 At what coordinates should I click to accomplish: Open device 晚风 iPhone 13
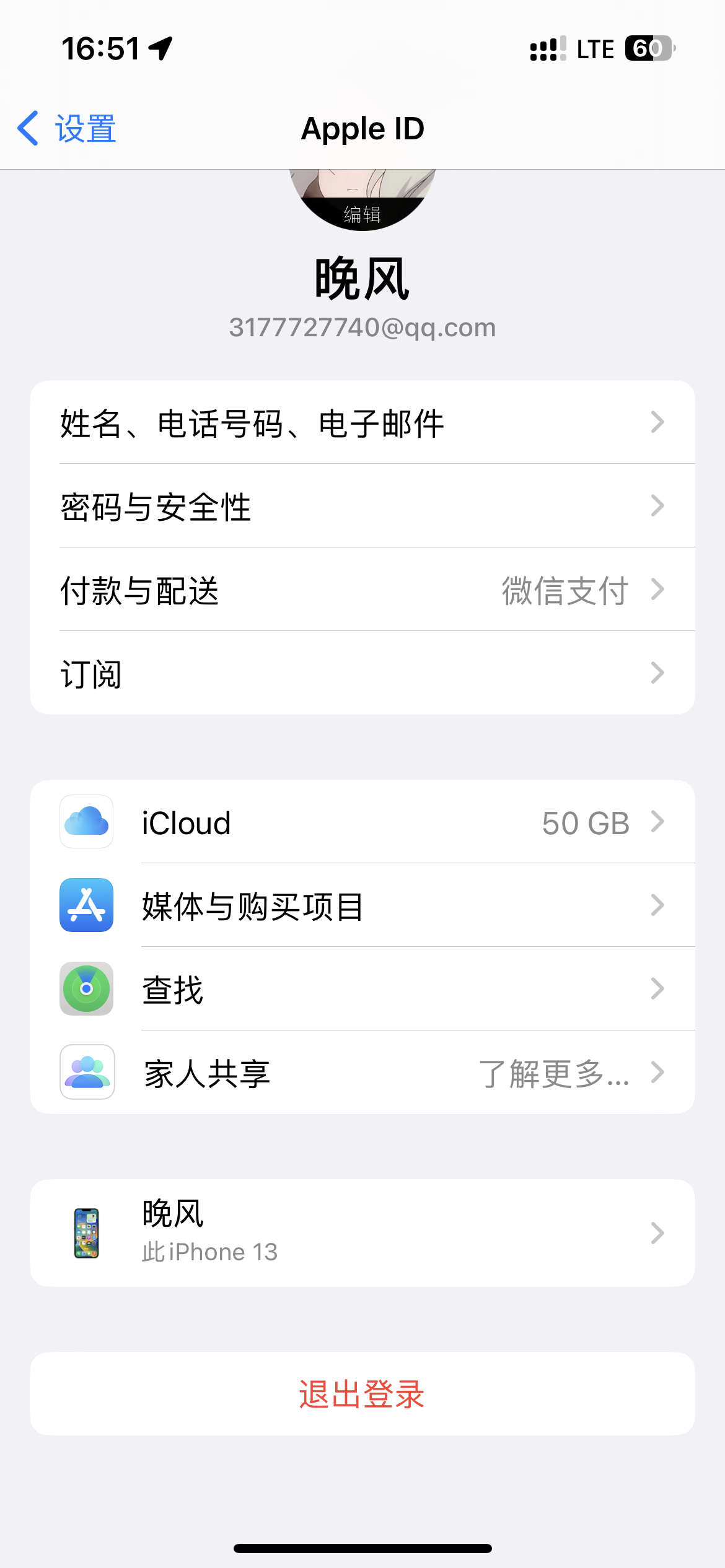pyautogui.click(x=362, y=1233)
